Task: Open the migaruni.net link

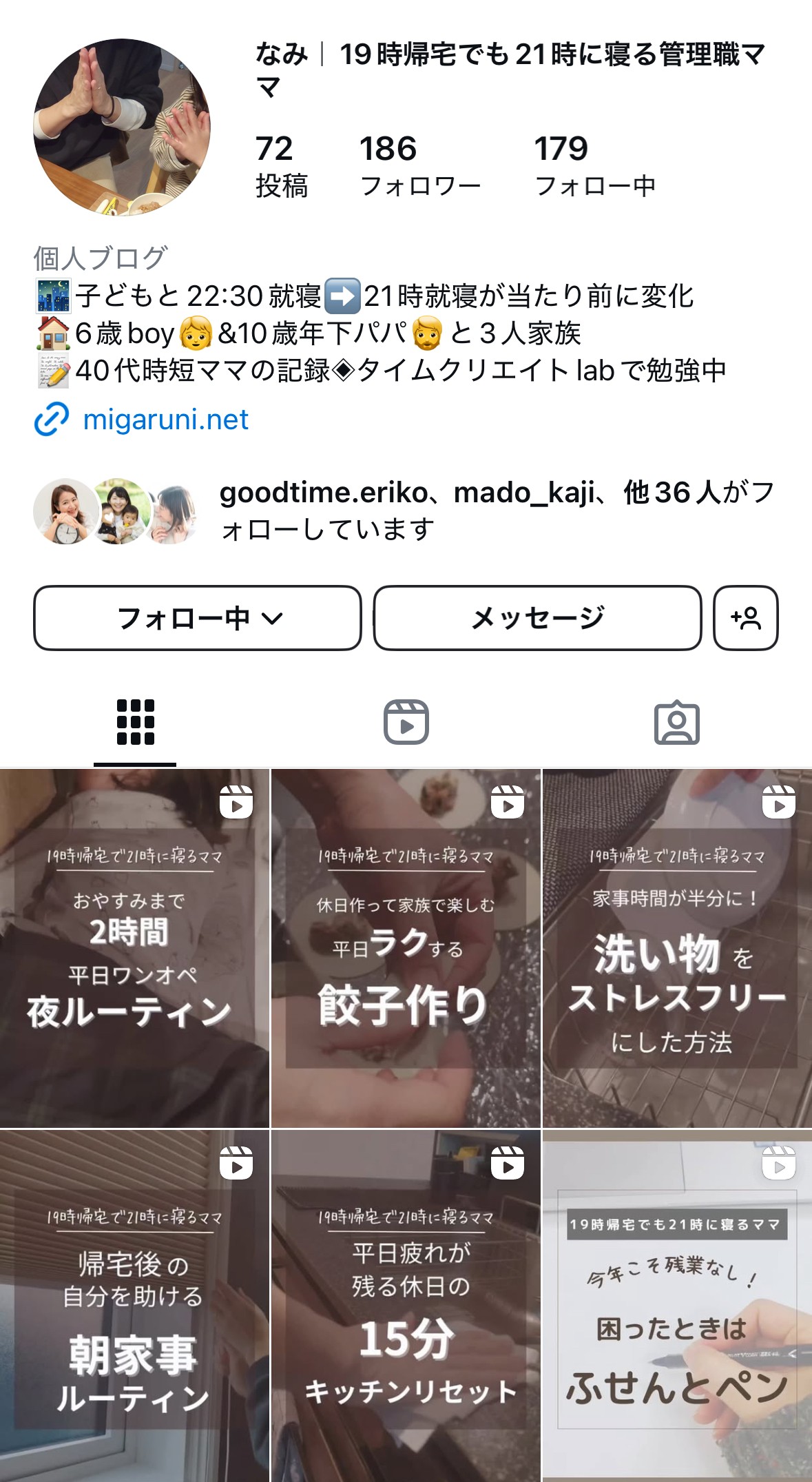Action: coord(165,420)
